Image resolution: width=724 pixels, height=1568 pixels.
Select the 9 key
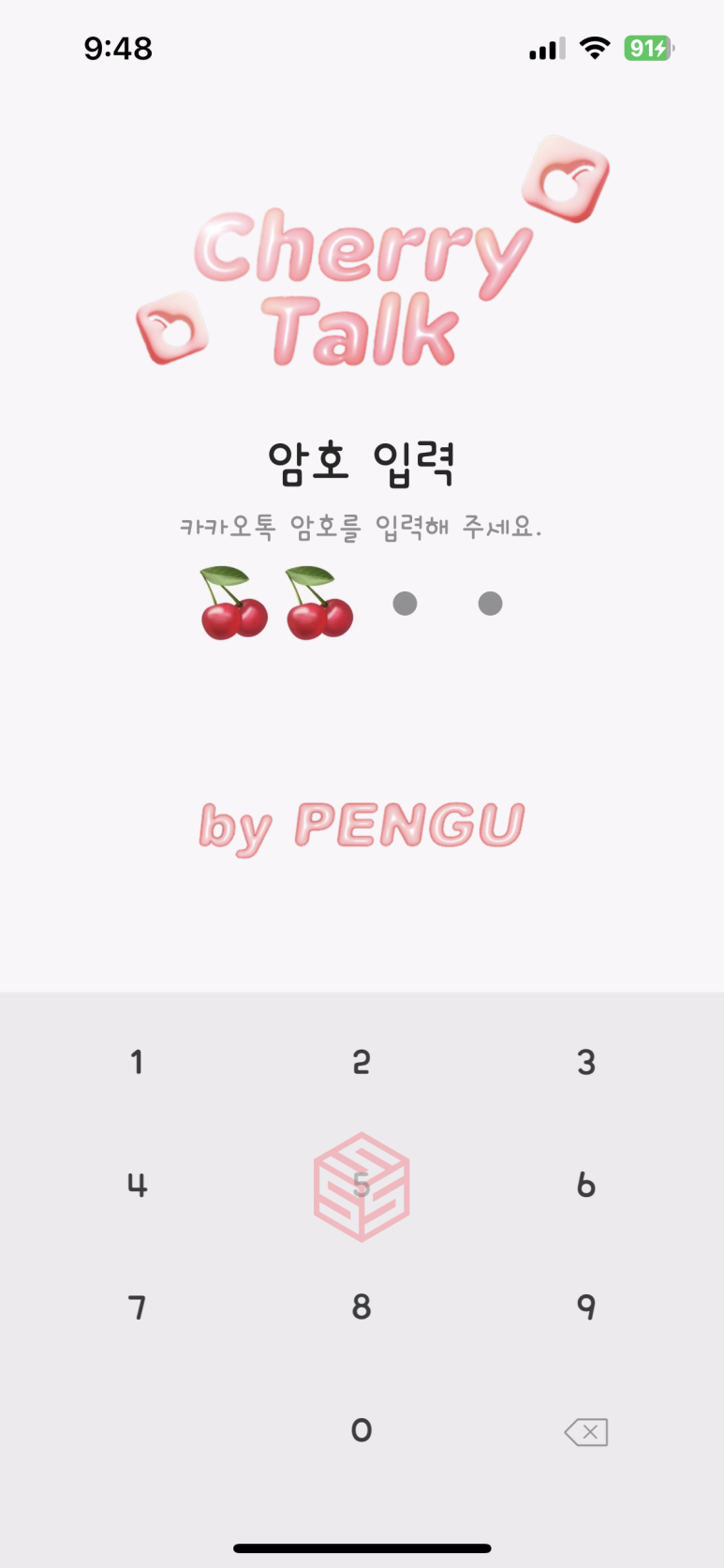(x=586, y=1307)
